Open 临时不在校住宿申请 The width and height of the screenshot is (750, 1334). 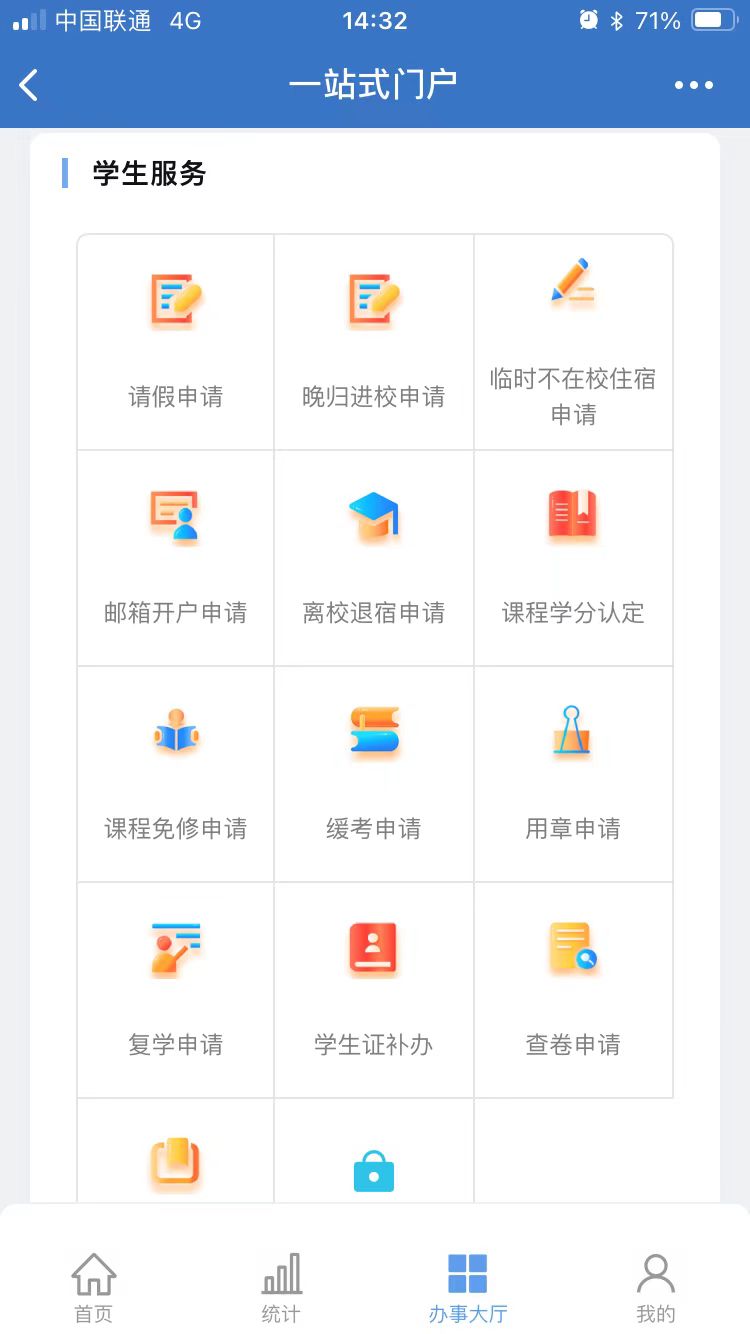coord(573,342)
